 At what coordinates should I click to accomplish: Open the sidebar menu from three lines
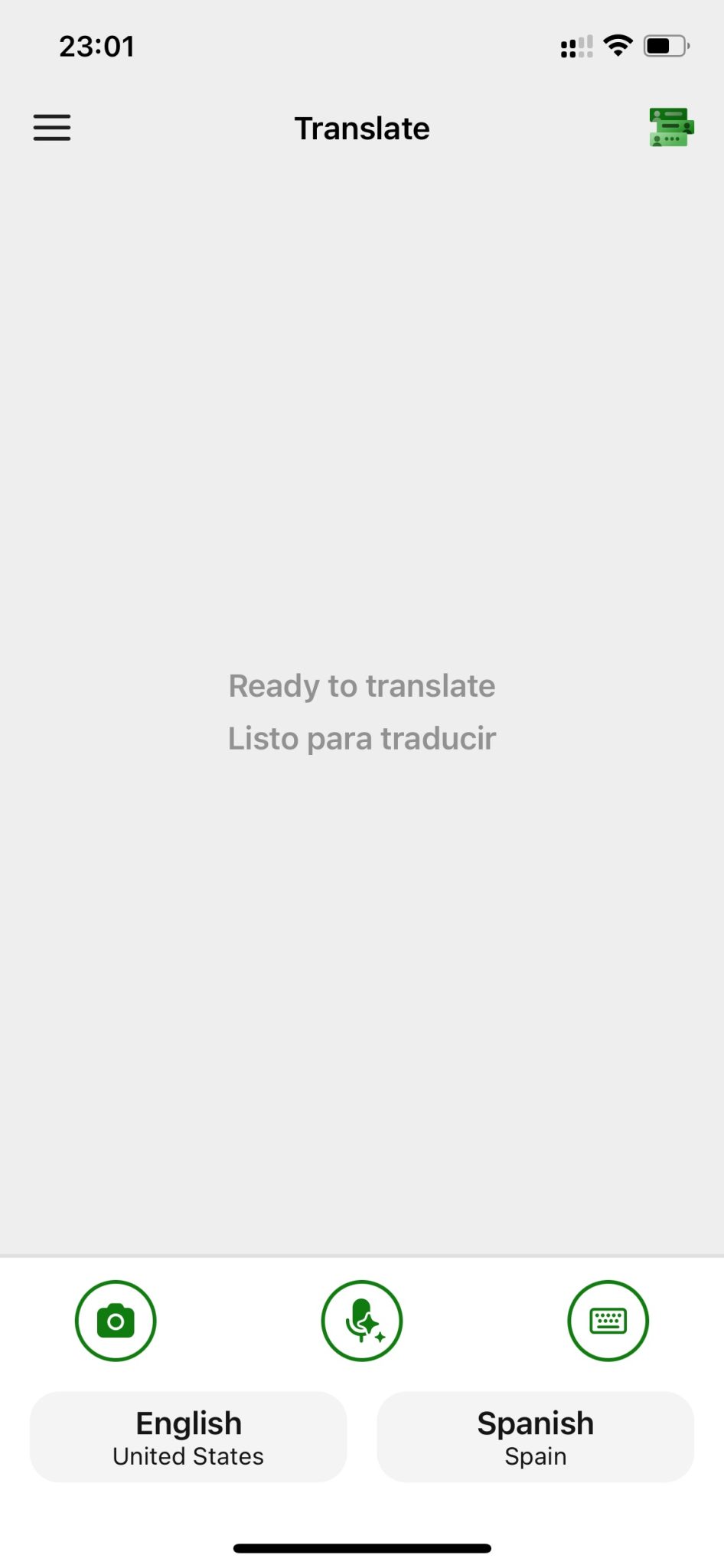click(x=51, y=127)
